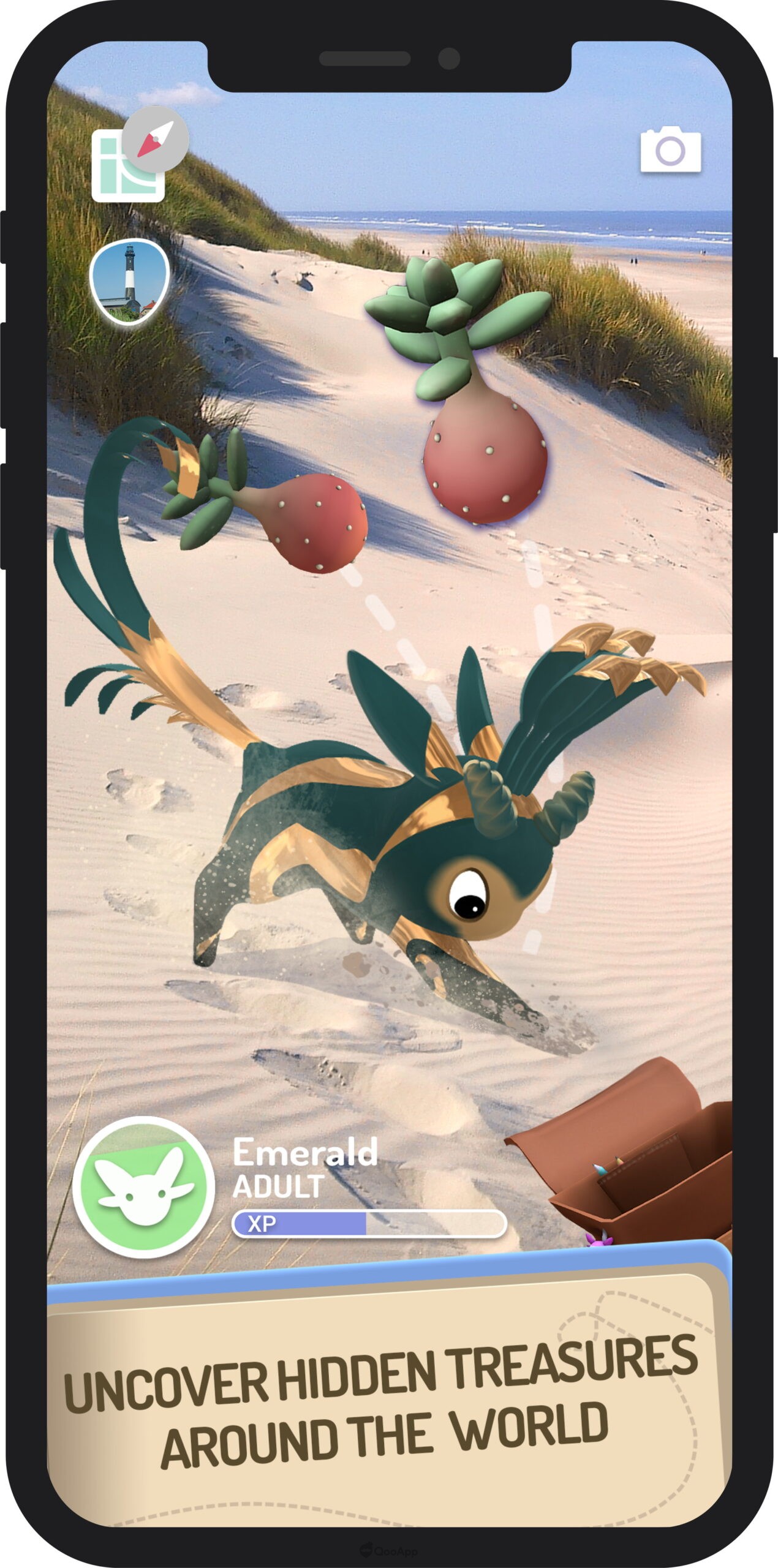
Task: Select the lighthouse landmark photo circle
Action: [130, 281]
